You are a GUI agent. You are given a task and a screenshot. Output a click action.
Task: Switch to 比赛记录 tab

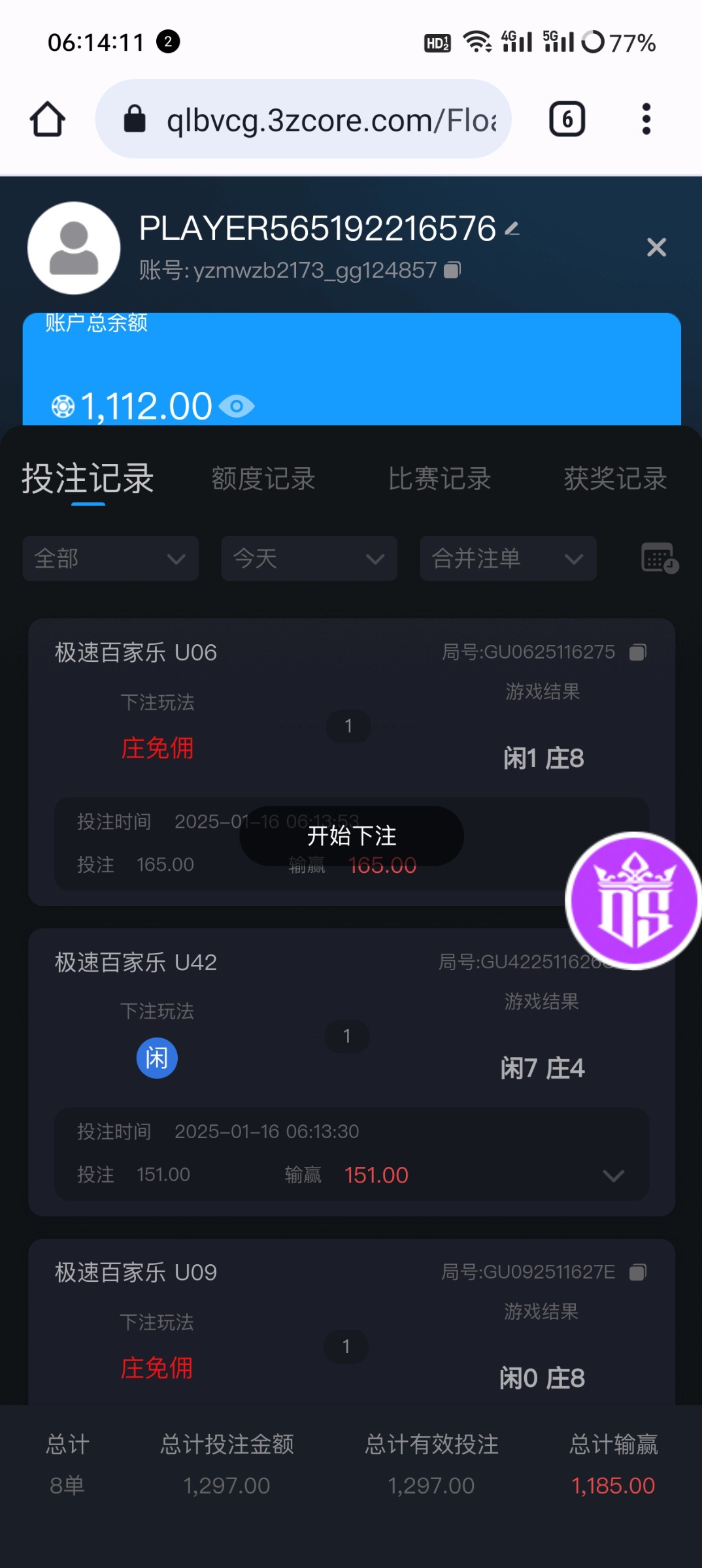439,478
